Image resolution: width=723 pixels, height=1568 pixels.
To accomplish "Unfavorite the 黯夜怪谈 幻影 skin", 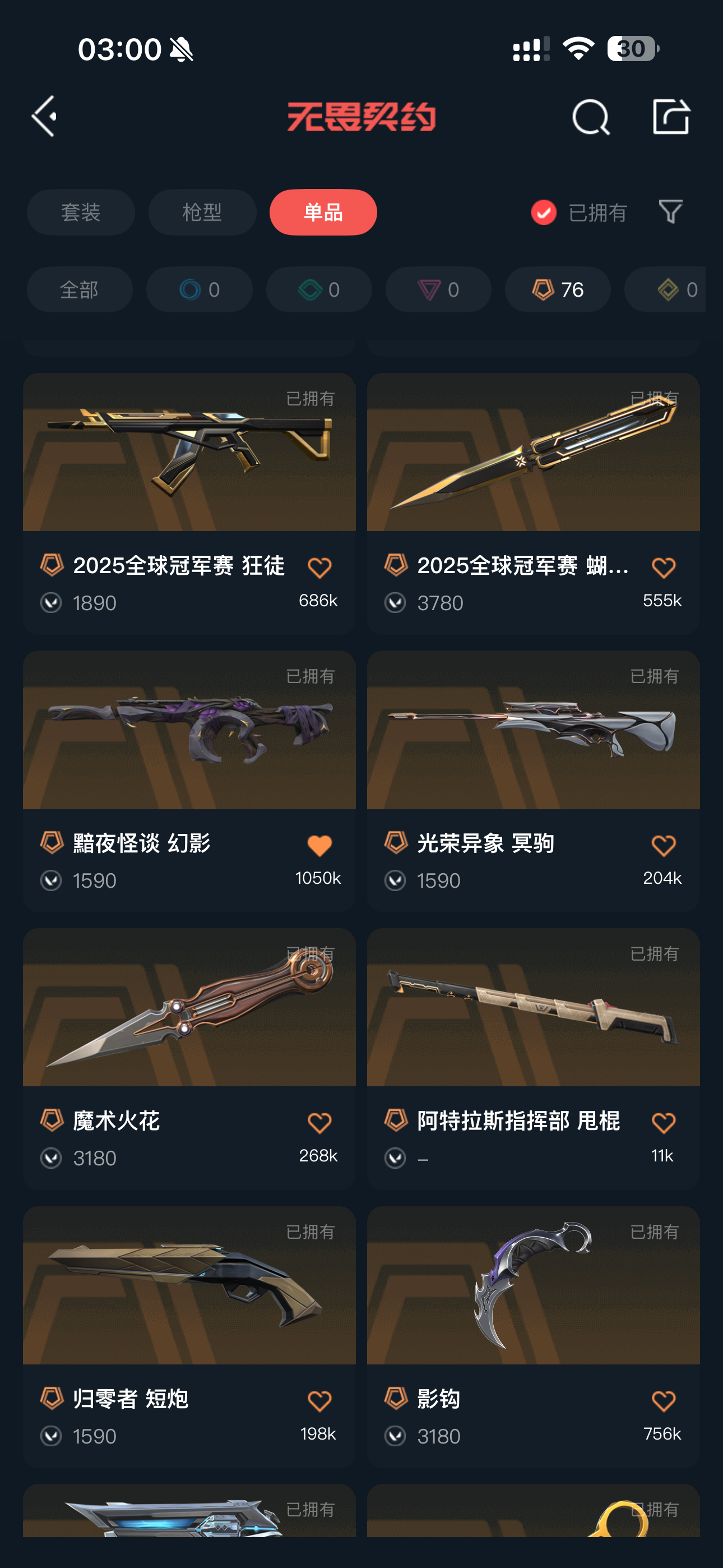I will (319, 846).
